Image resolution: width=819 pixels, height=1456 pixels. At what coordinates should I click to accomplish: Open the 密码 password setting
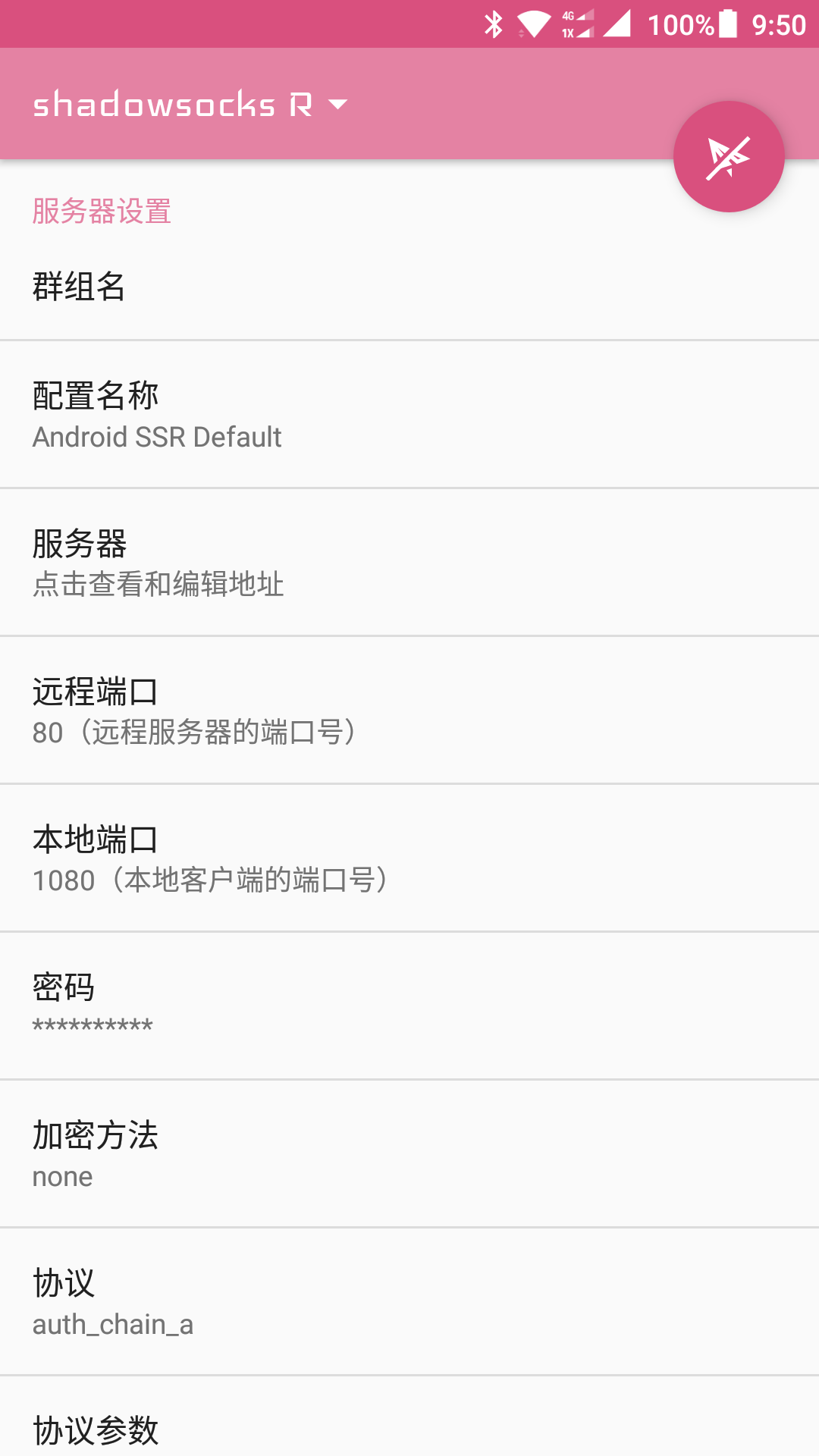coord(409,1006)
